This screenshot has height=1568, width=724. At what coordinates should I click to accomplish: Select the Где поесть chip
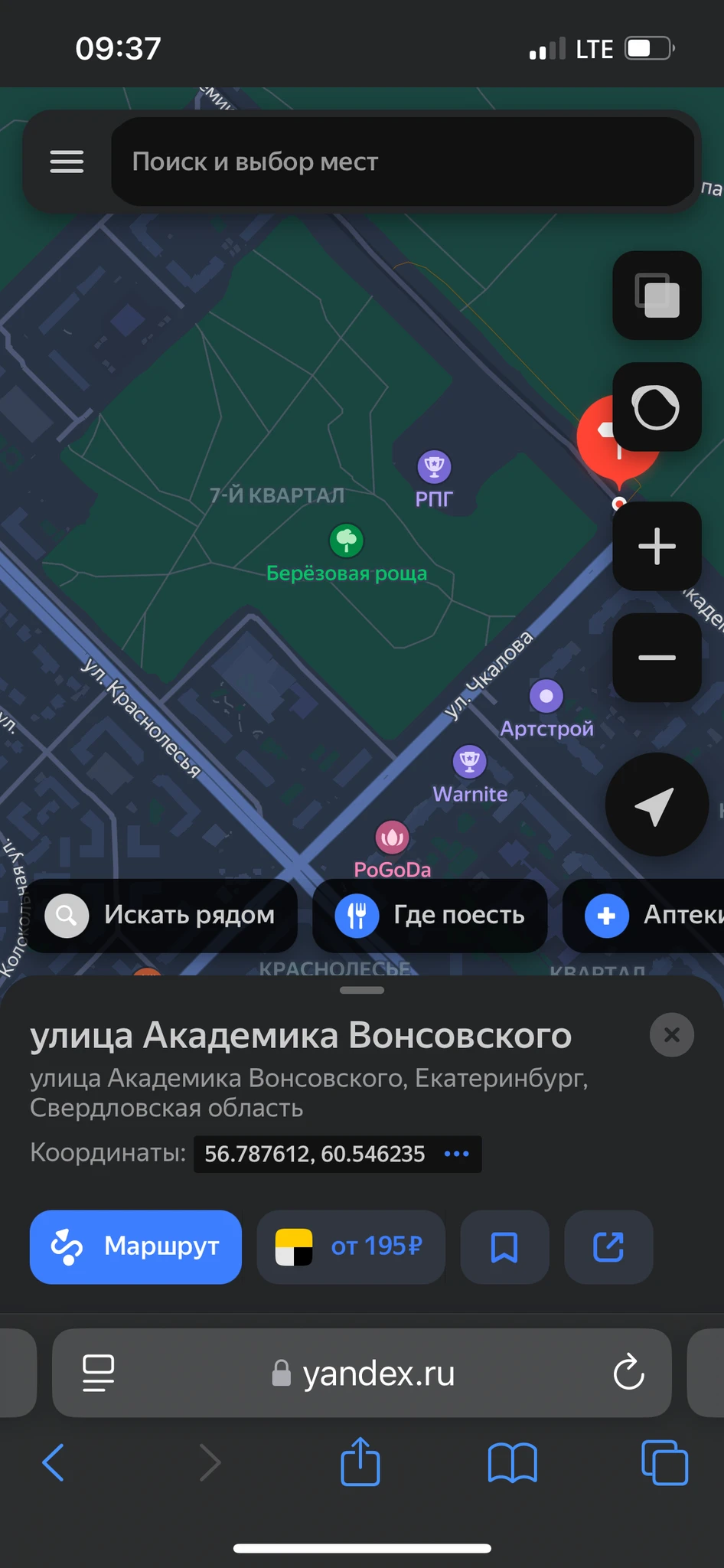430,916
